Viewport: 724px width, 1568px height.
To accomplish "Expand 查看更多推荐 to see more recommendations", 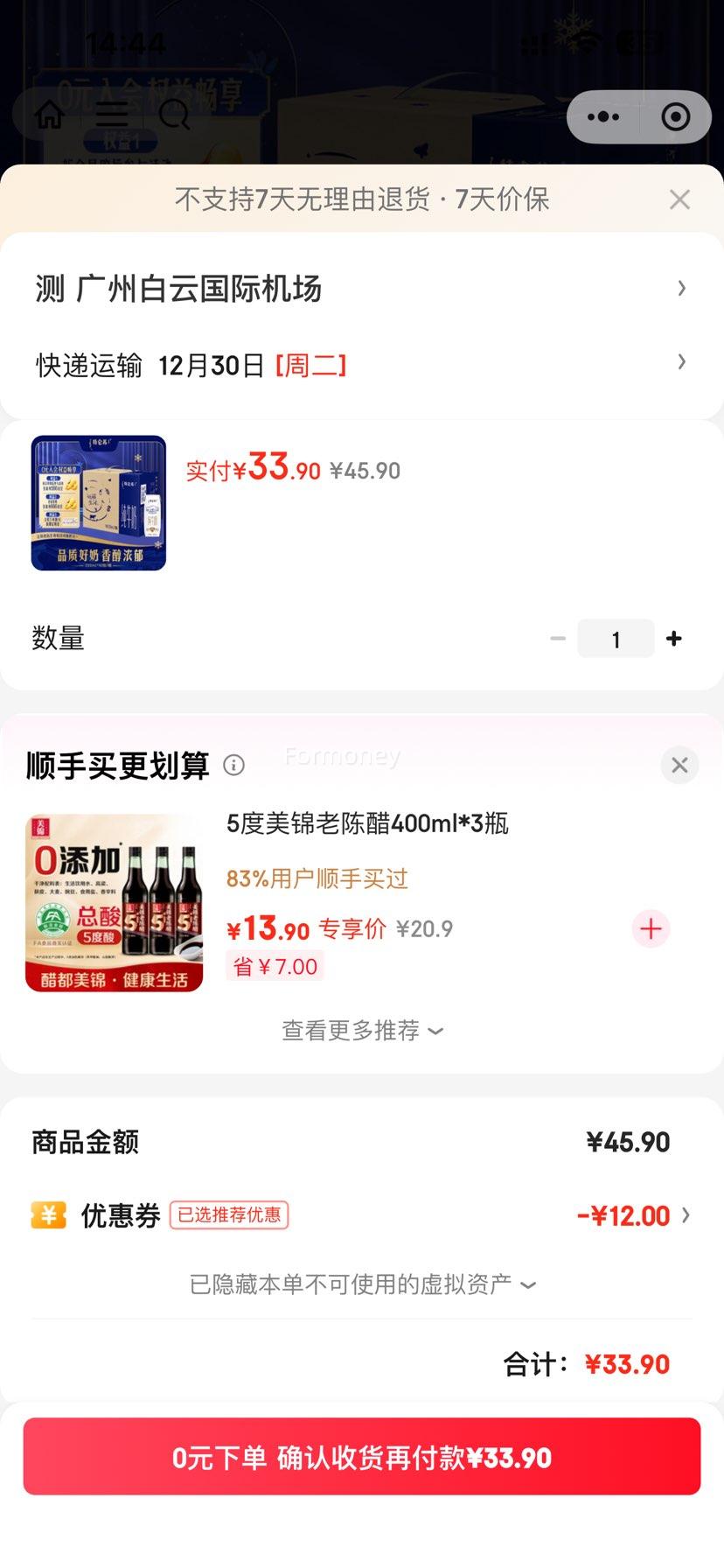I will coord(362,1031).
